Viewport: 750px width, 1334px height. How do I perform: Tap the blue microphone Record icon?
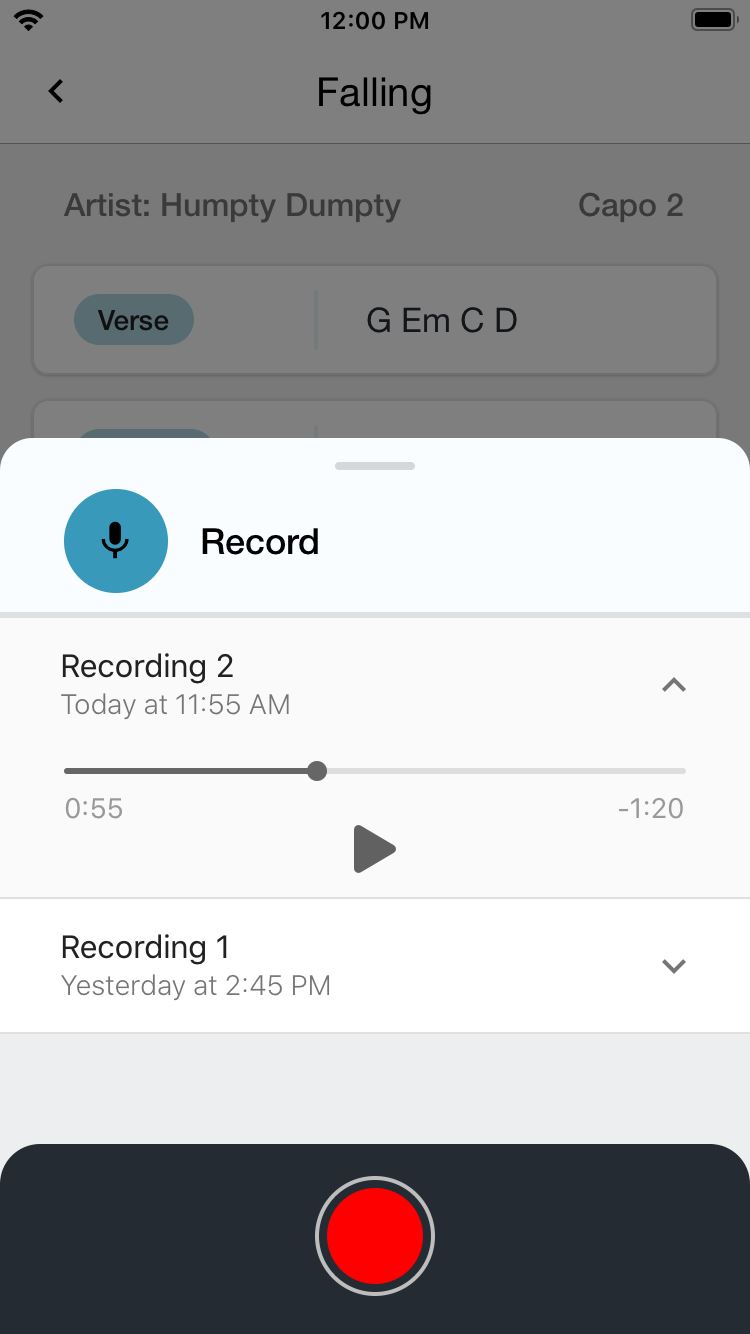[116, 541]
